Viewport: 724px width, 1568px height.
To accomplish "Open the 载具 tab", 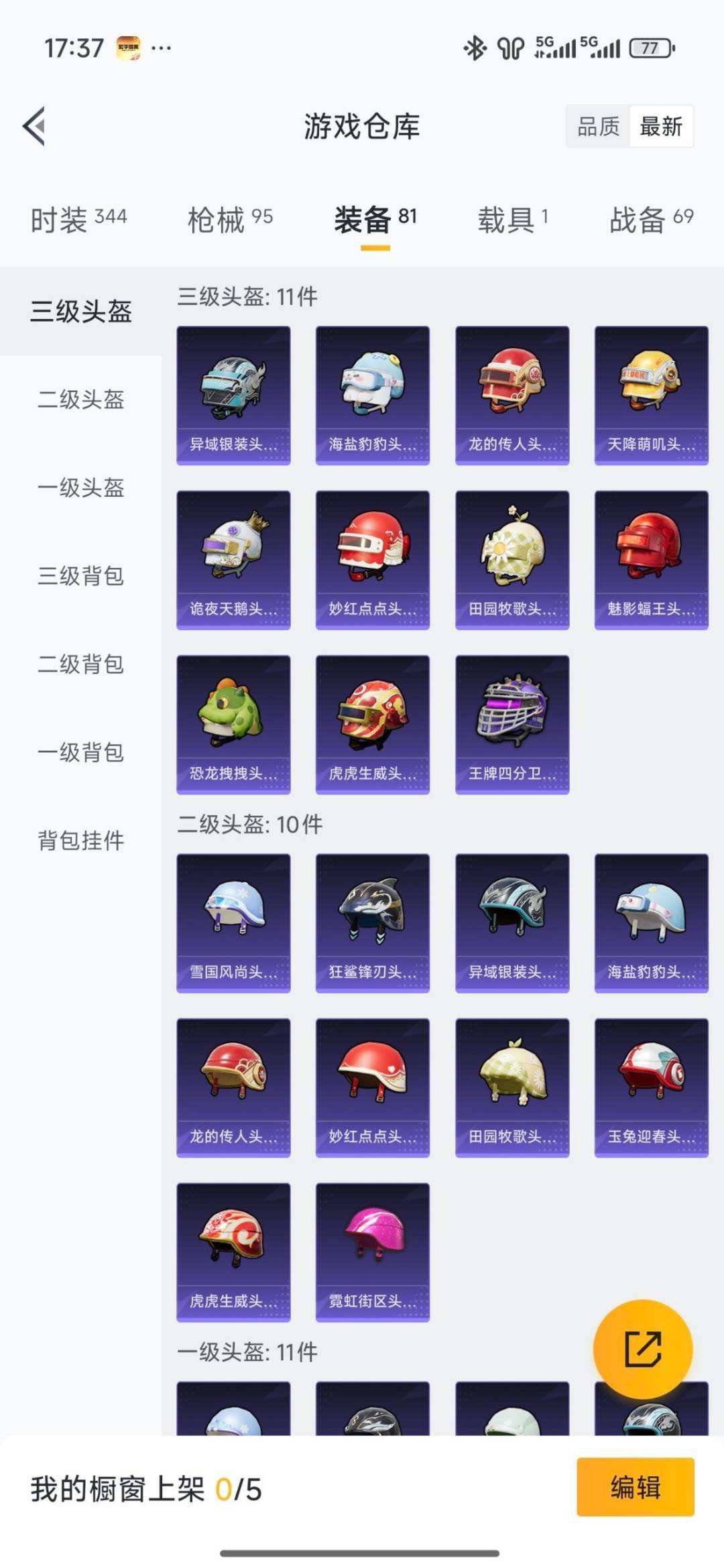I will (513, 219).
